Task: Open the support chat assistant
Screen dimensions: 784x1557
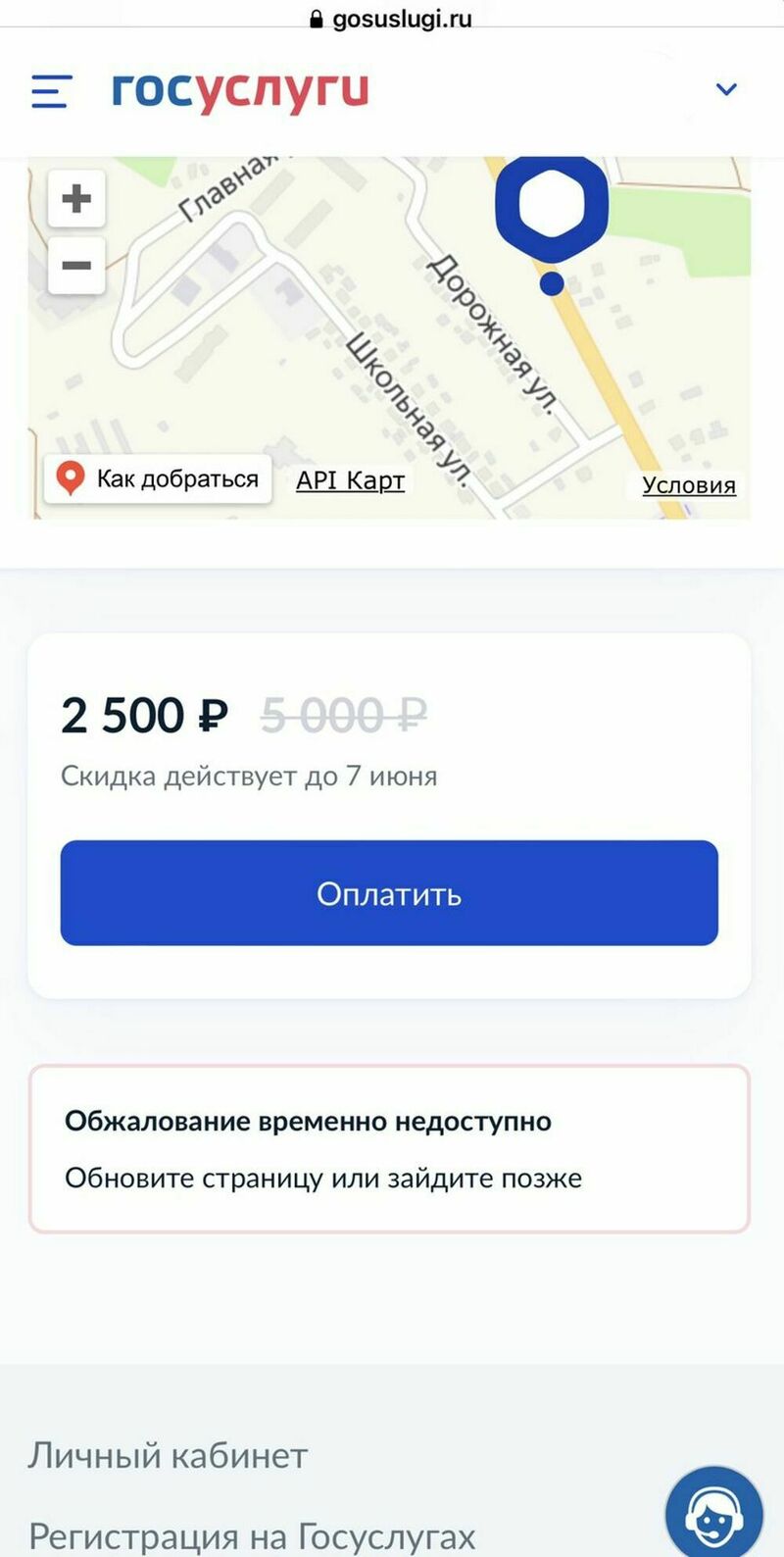Action: pyautogui.click(x=713, y=1513)
